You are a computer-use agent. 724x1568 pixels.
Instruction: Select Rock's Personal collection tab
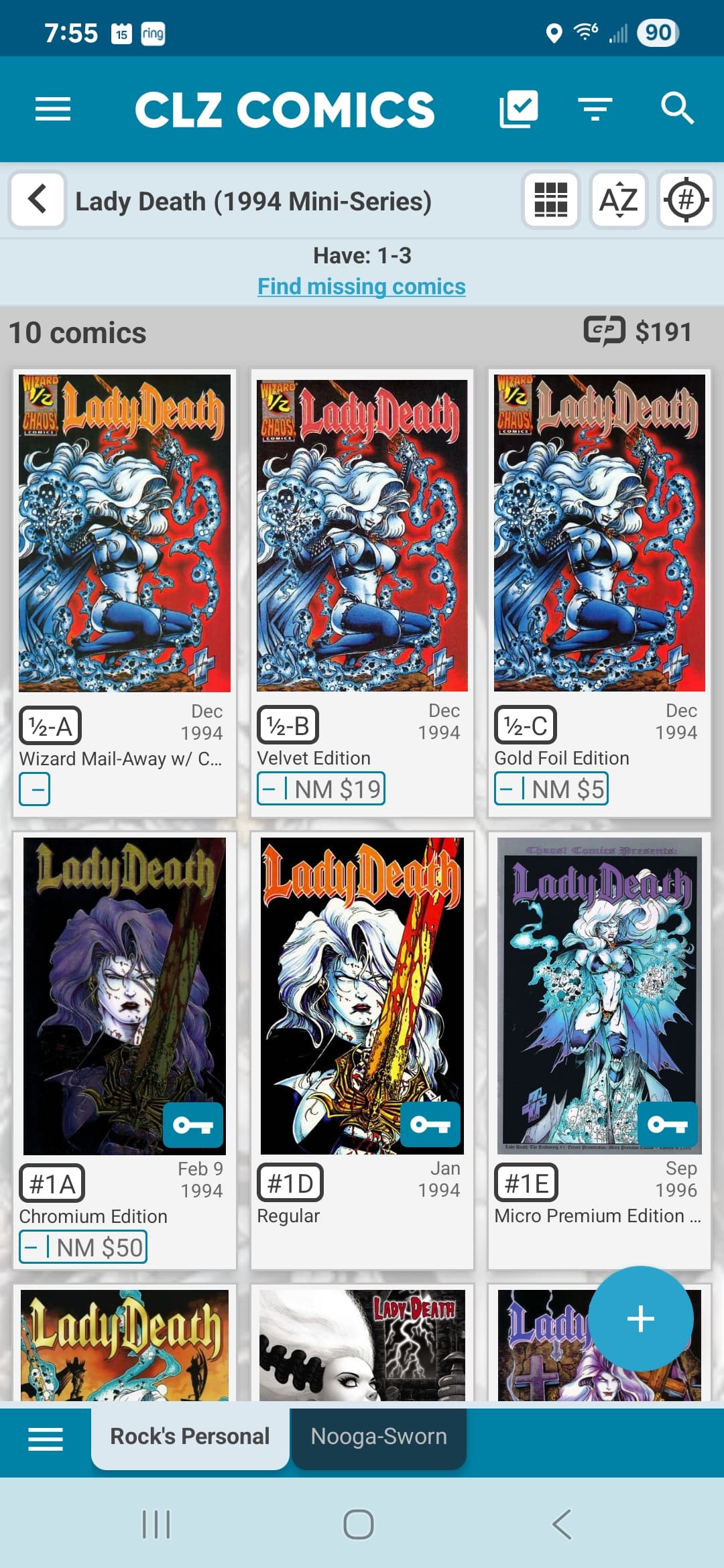point(190,1437)
